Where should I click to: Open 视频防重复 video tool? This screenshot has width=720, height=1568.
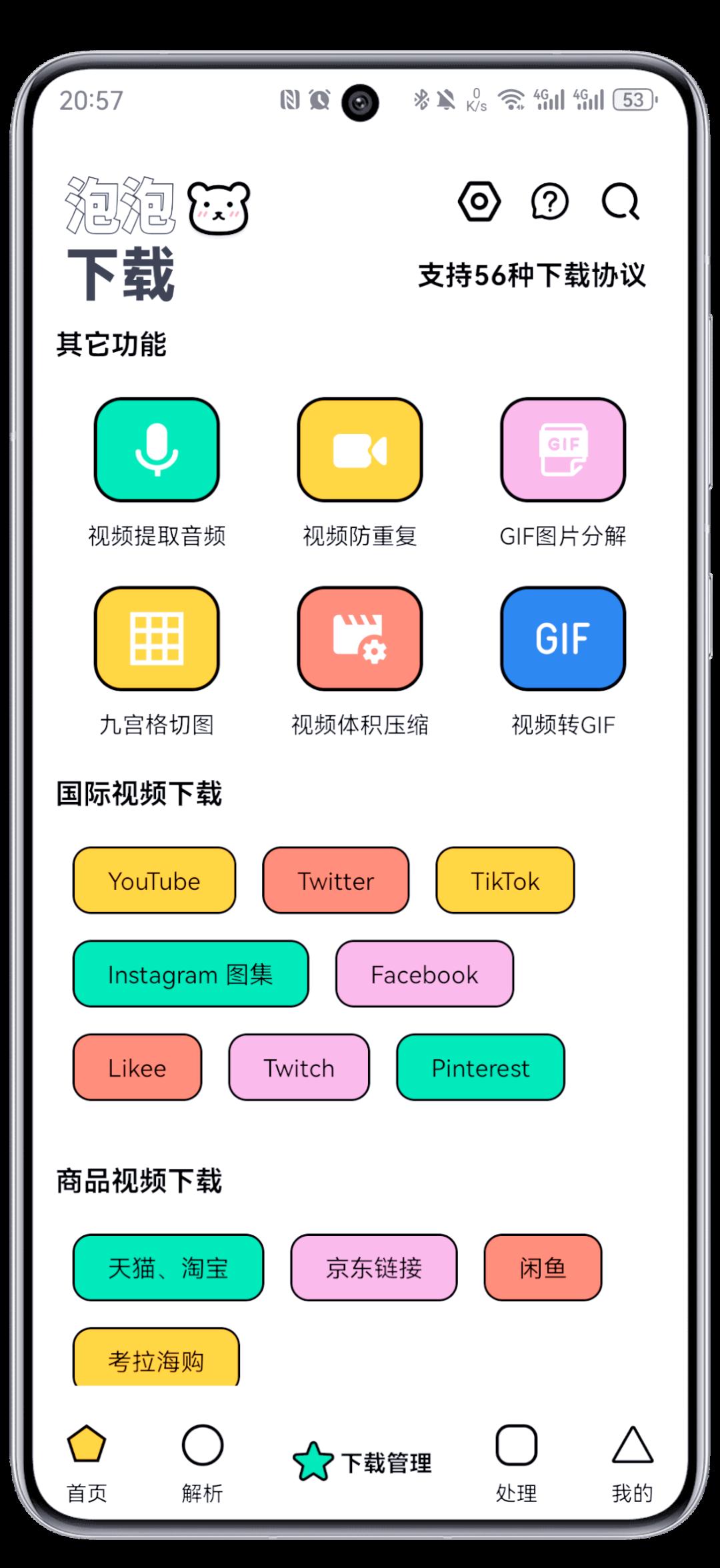tap(360, 450)
